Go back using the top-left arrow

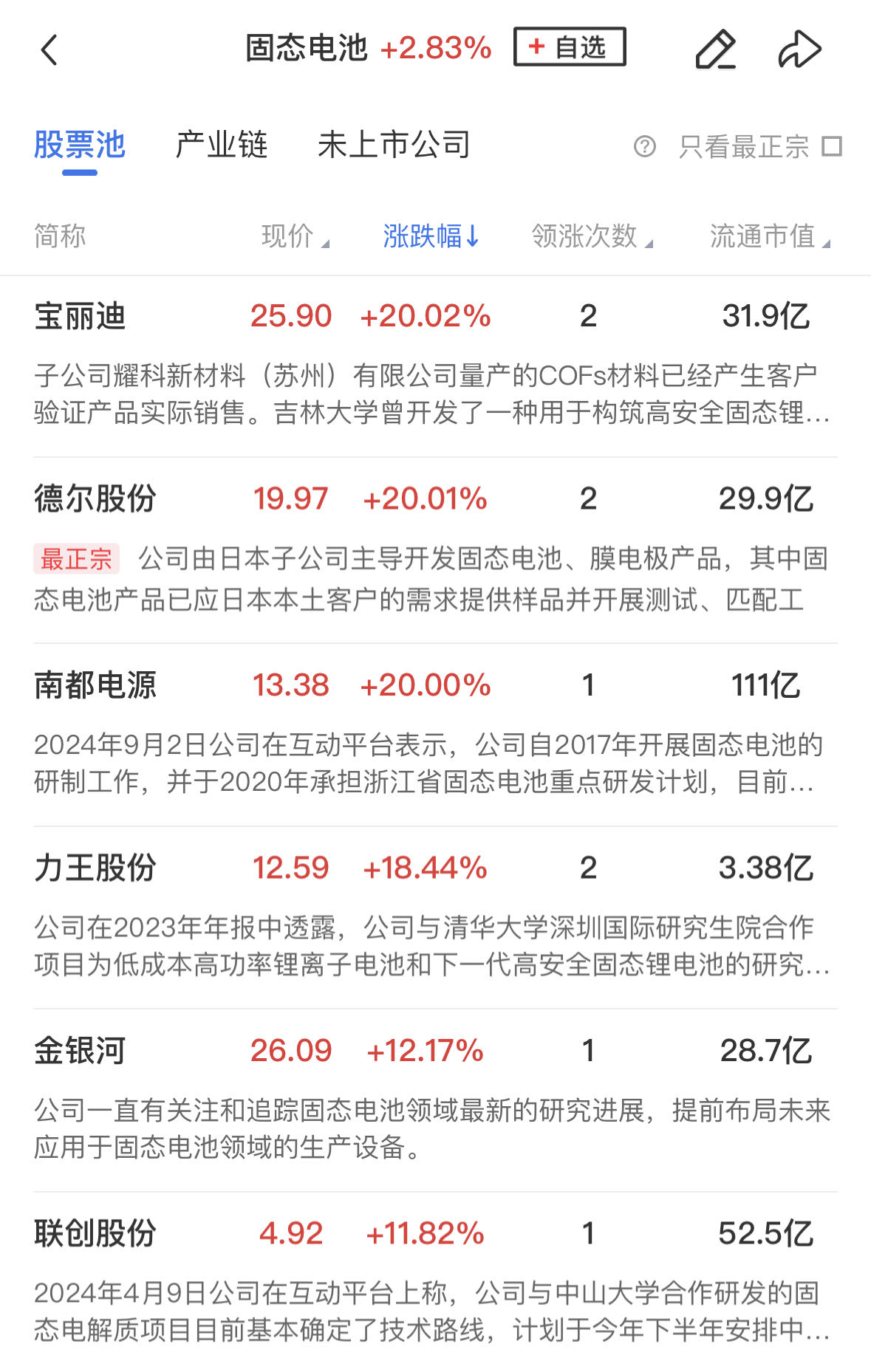[49, 50]
